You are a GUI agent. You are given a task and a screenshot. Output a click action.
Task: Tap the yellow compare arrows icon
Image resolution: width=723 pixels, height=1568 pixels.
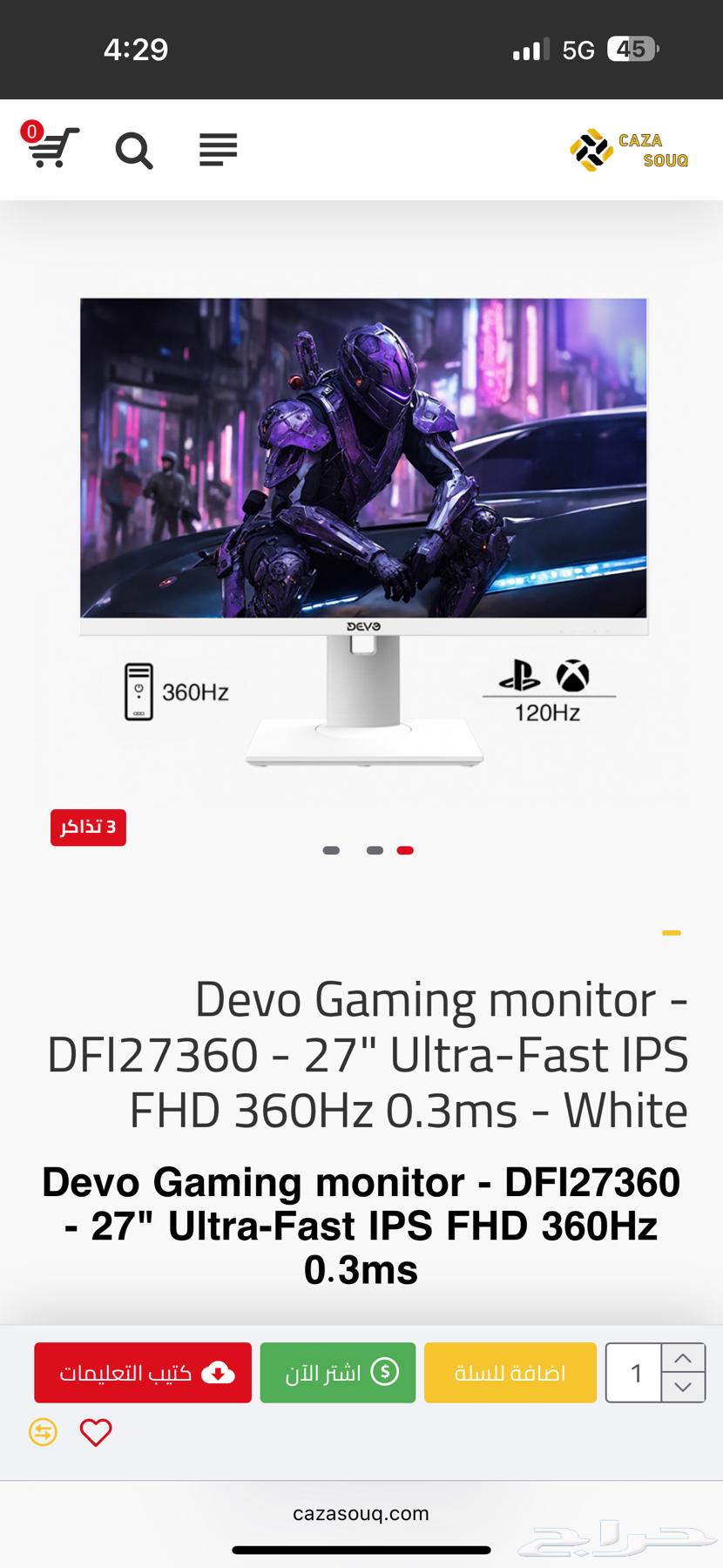point(43,1431)
